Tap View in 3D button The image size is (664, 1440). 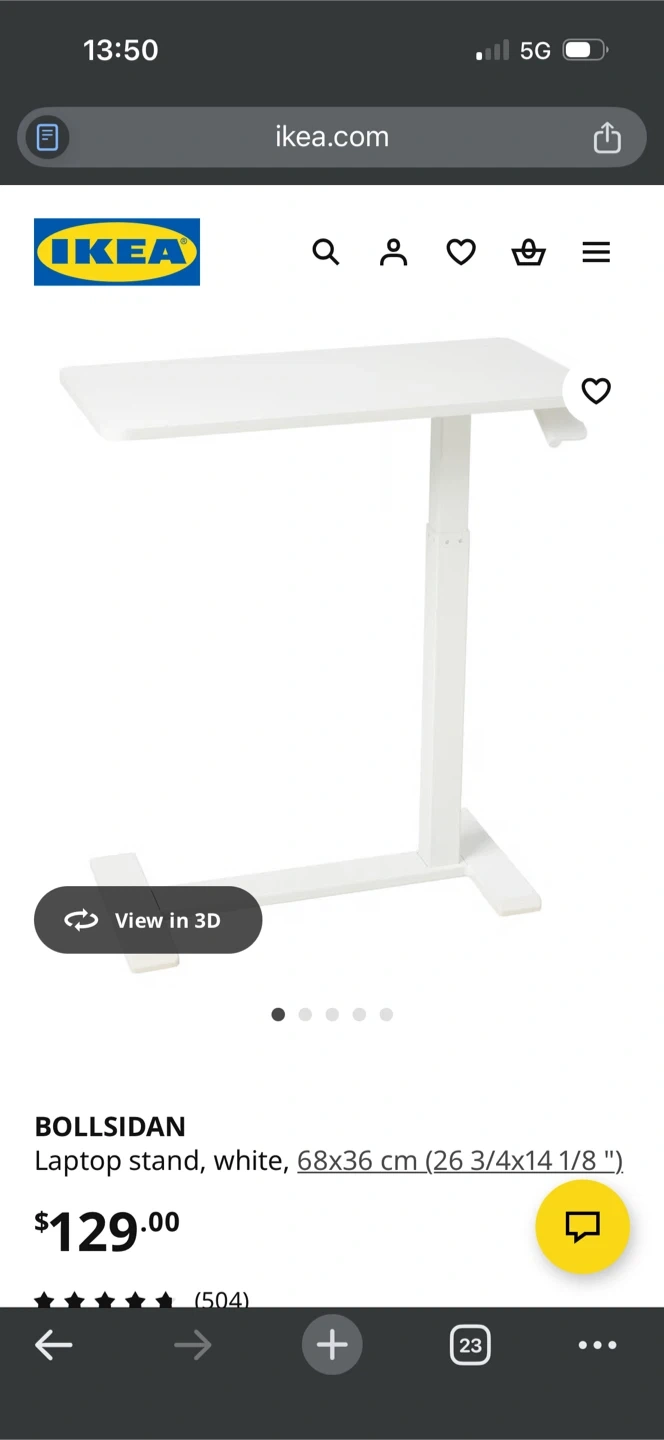[x=148, y=920]
